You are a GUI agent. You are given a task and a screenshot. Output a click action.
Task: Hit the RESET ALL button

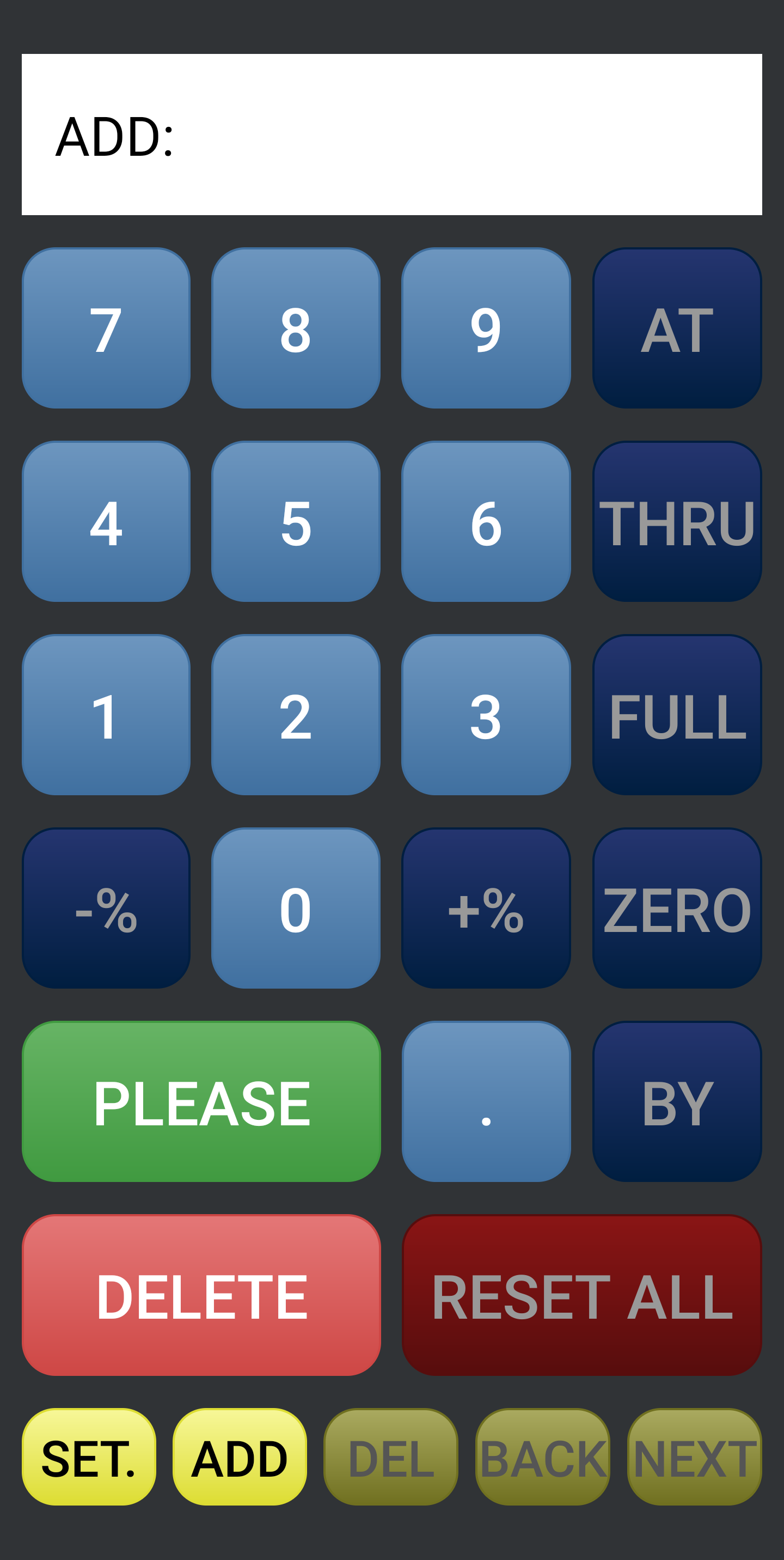[x=581, y=1295]
